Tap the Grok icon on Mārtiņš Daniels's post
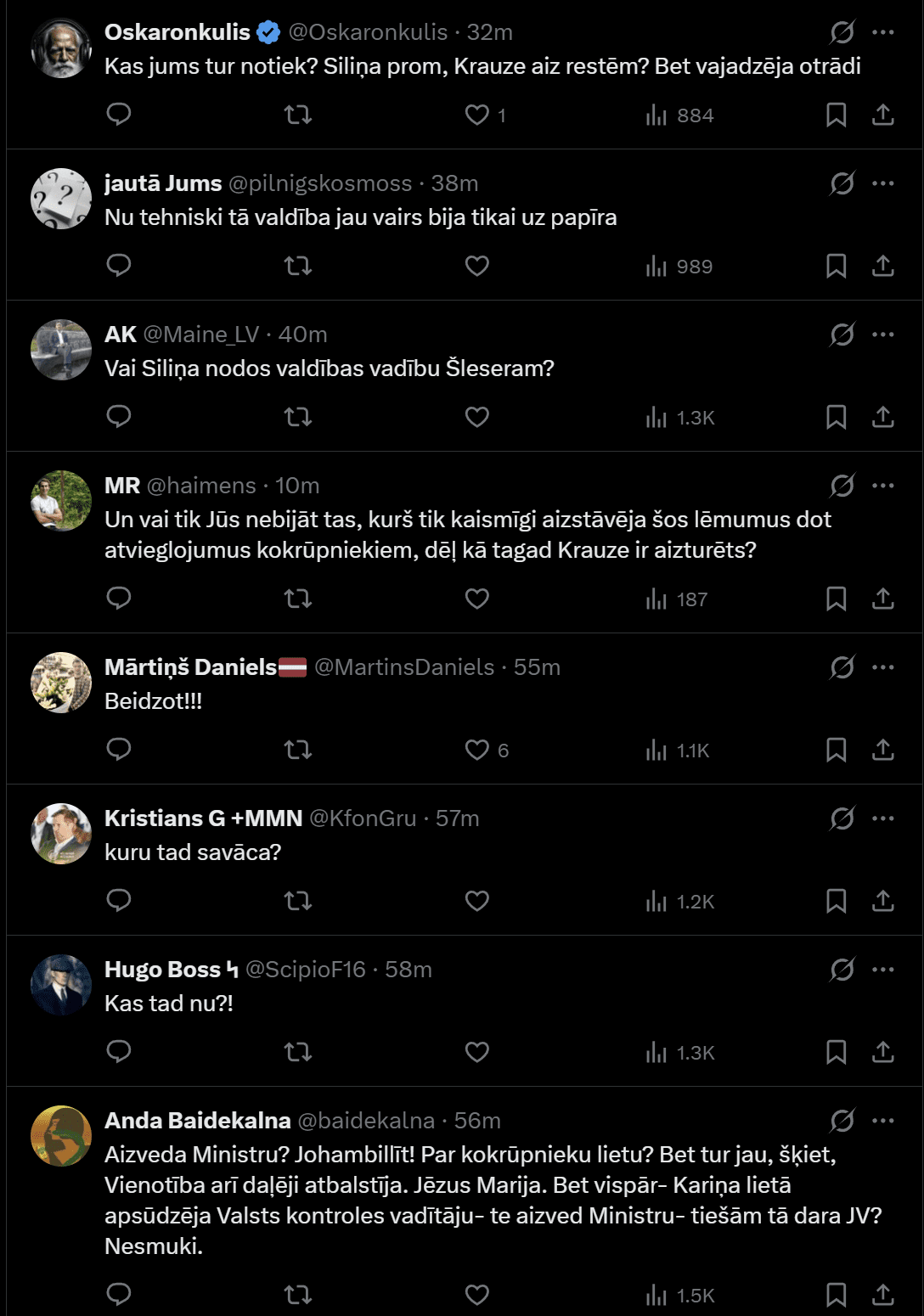This screenshot has height=1316, width=924. tap(842, 667)
